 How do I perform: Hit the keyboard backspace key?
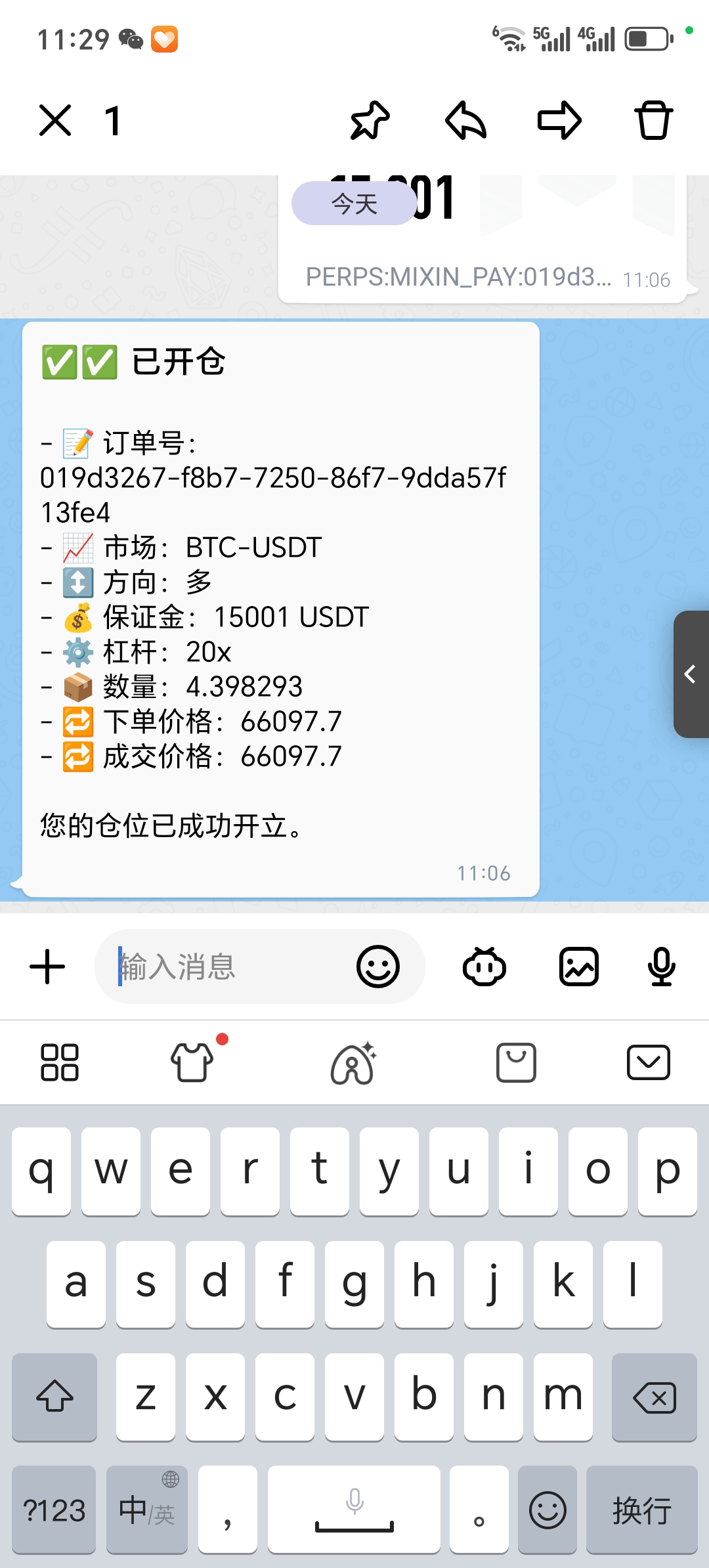654,1397
